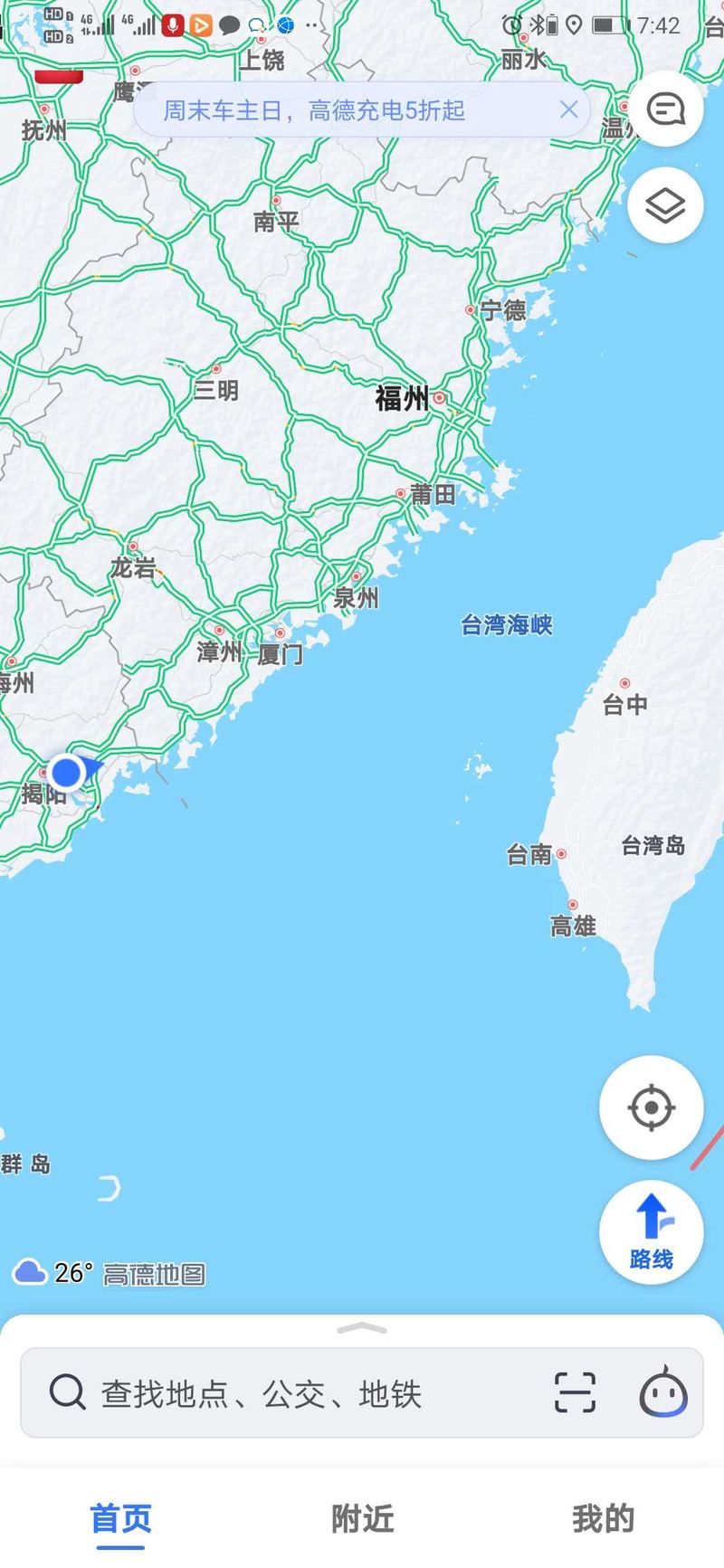Recenter map on my location
Screen dimensions: 724x1568
651,1107
